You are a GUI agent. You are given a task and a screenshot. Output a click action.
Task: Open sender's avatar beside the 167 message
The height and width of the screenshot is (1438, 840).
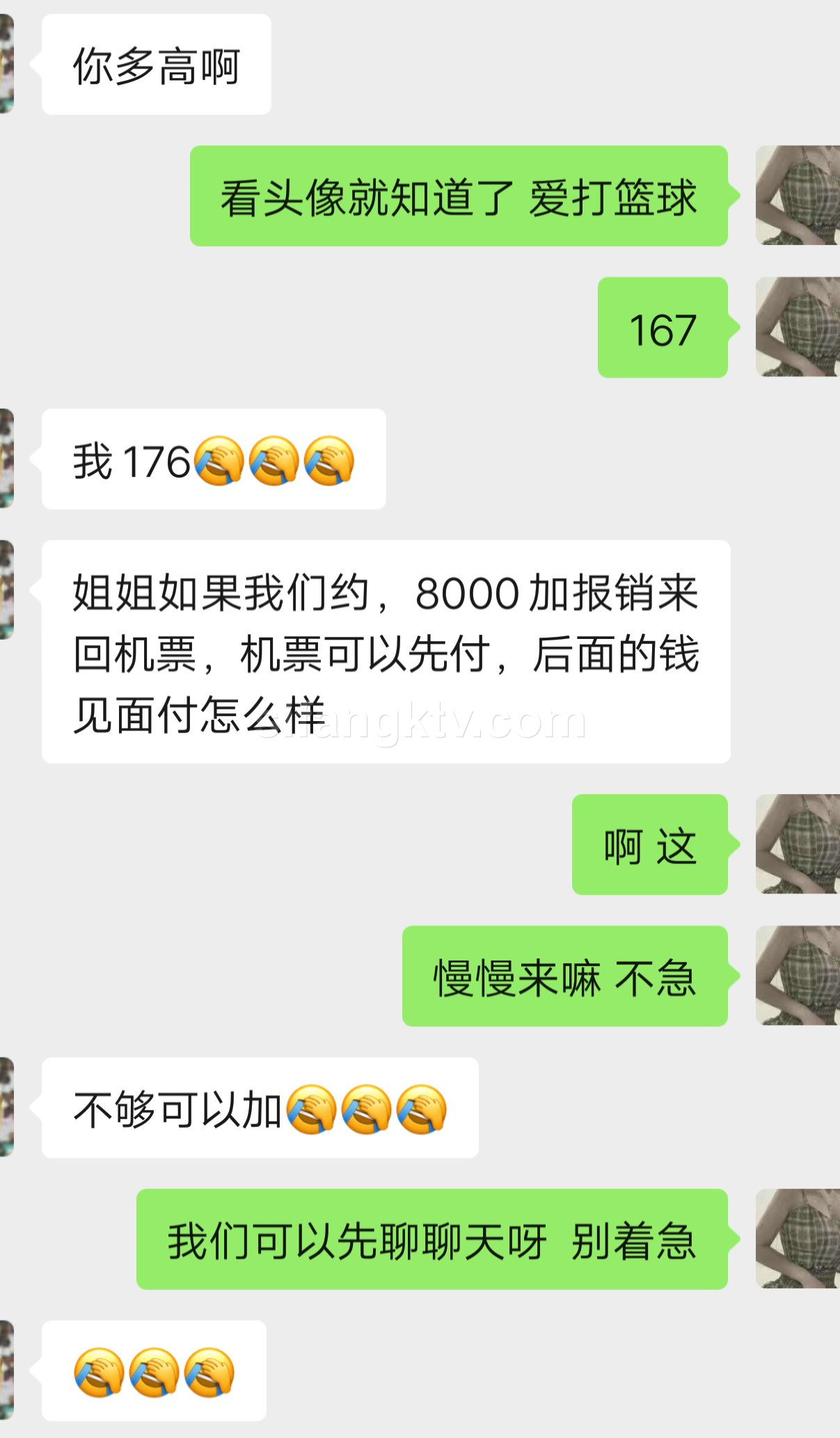click(x=798, y=327)
